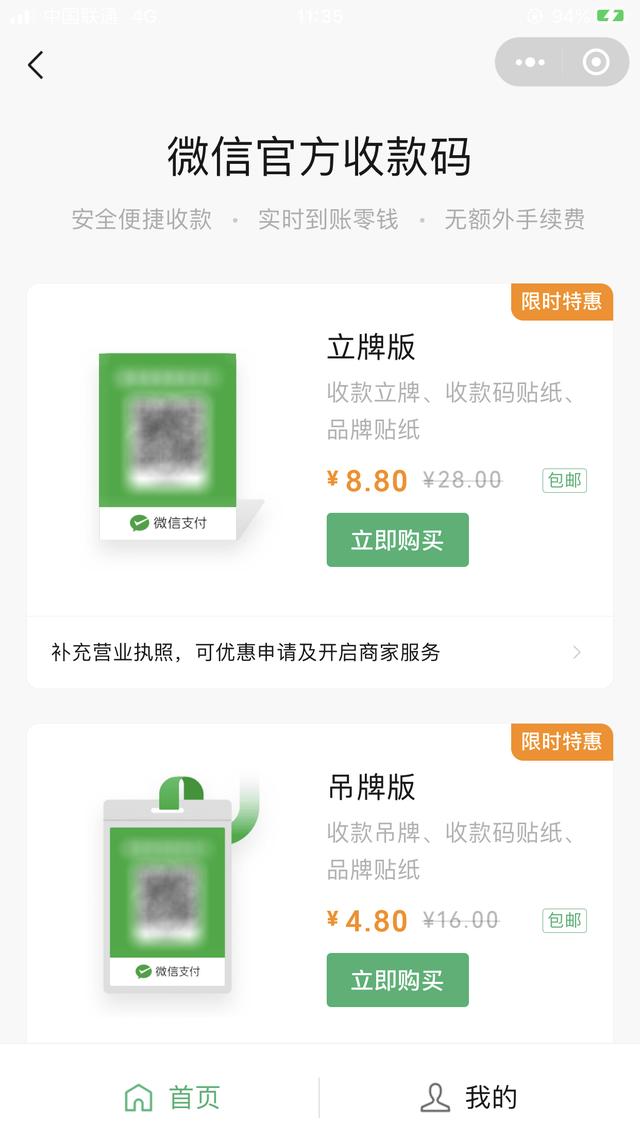Buy the 立牌版 with 立即购买
The height and width of the screenshot is (1138, 640).
point(397,540)
